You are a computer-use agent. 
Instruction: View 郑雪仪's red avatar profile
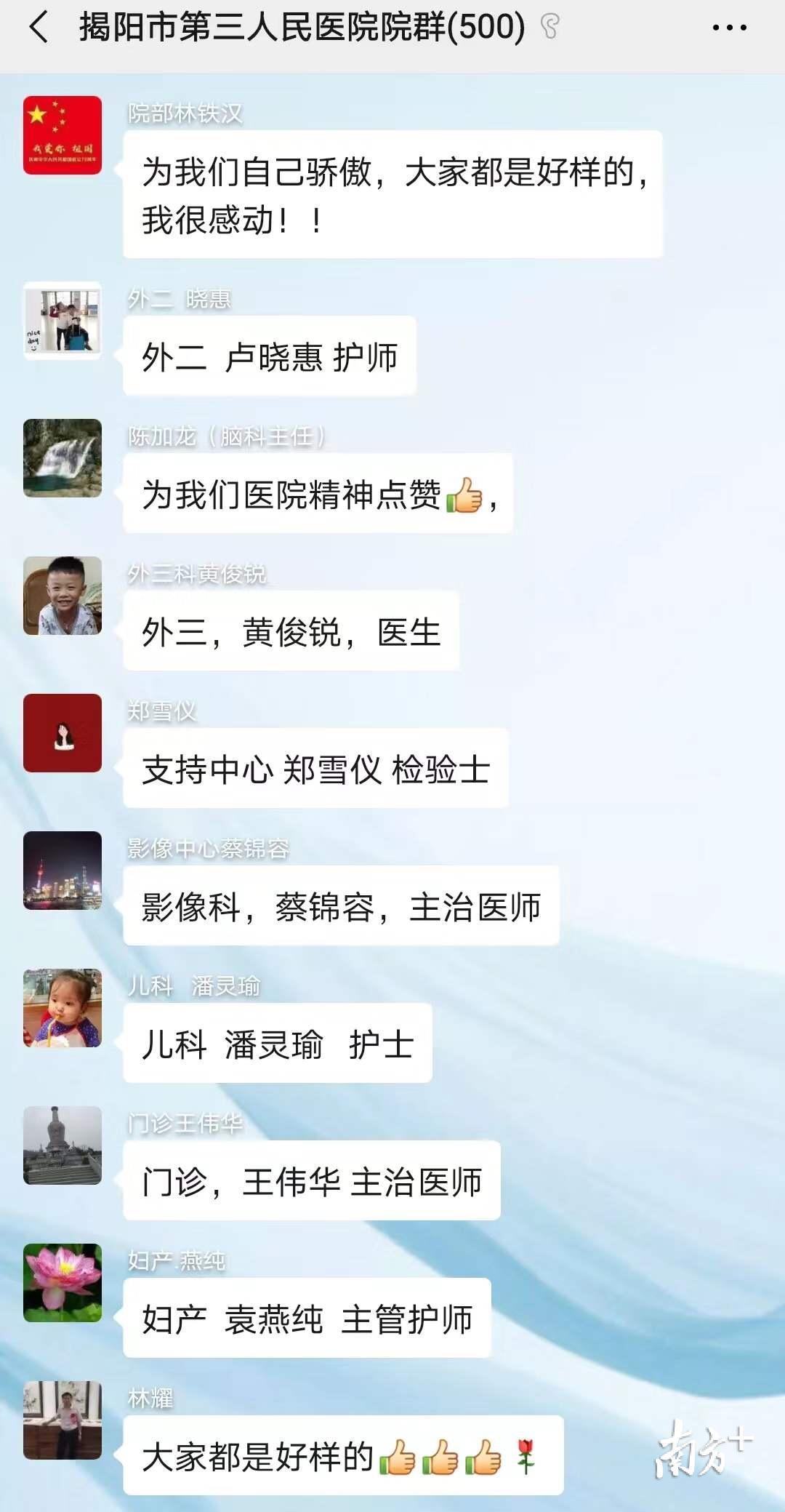tap(63, 733)
